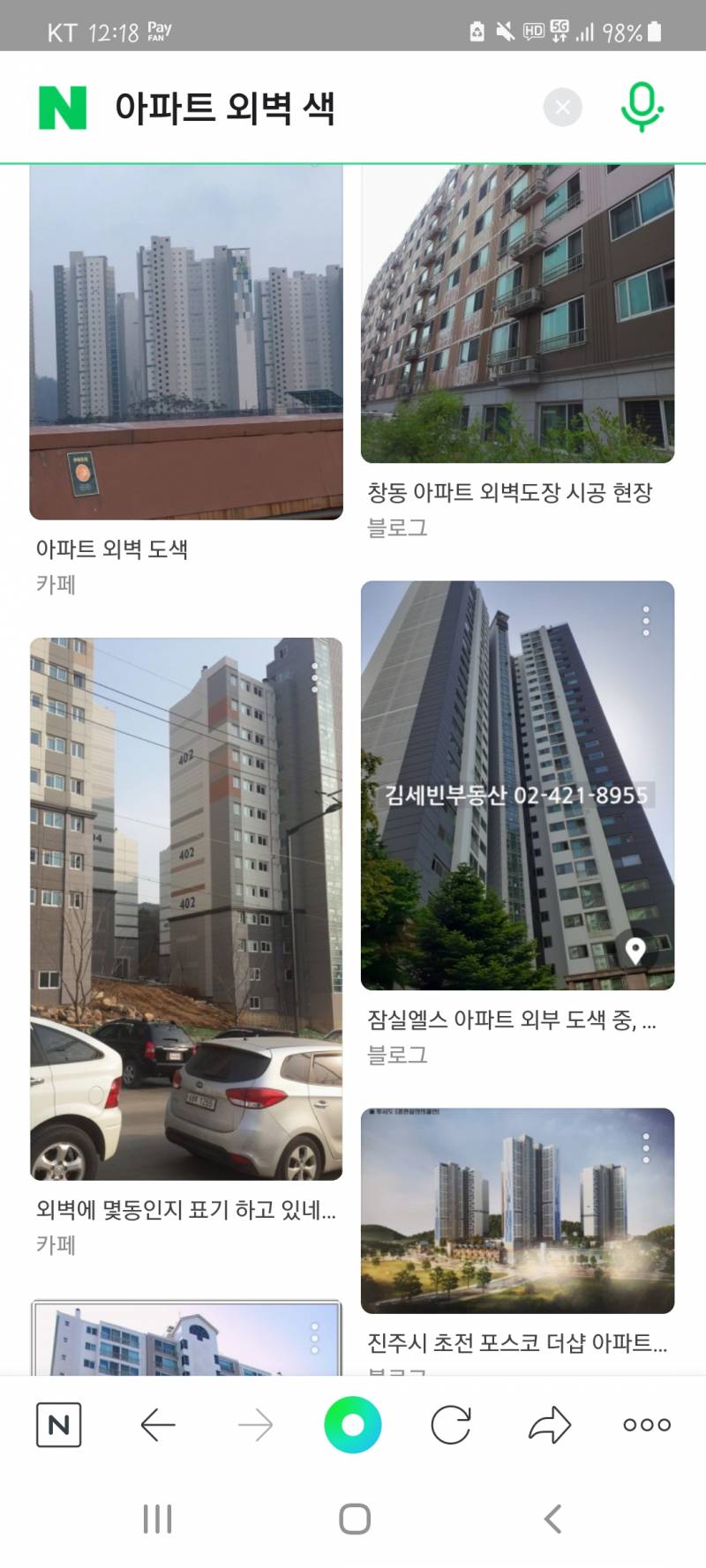706x1568 pixels.
Task: Start a voice search with the microphone icon
Action: 642,108
